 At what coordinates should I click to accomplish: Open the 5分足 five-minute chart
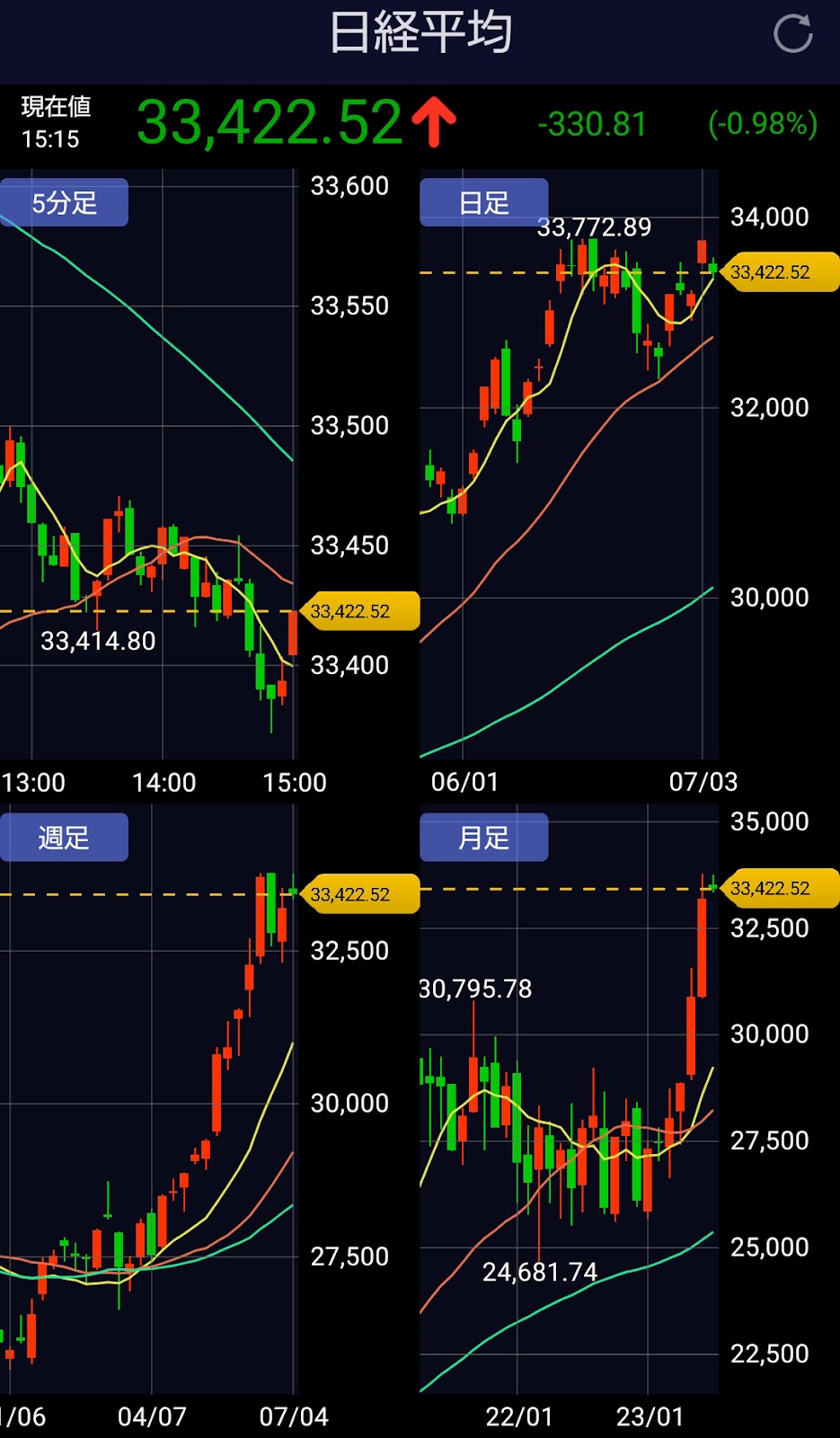coord(64,202)
